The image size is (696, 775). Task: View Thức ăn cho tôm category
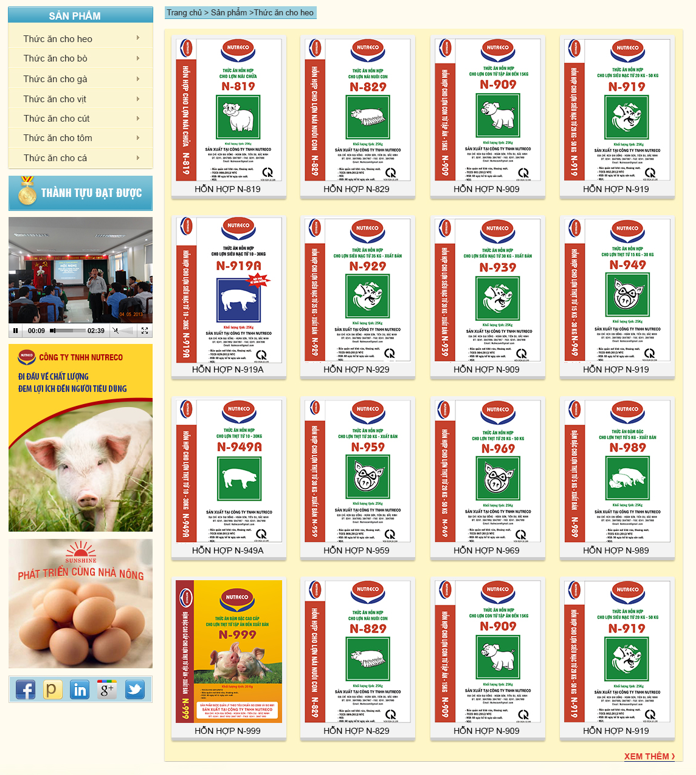click(x=58, y=138)
